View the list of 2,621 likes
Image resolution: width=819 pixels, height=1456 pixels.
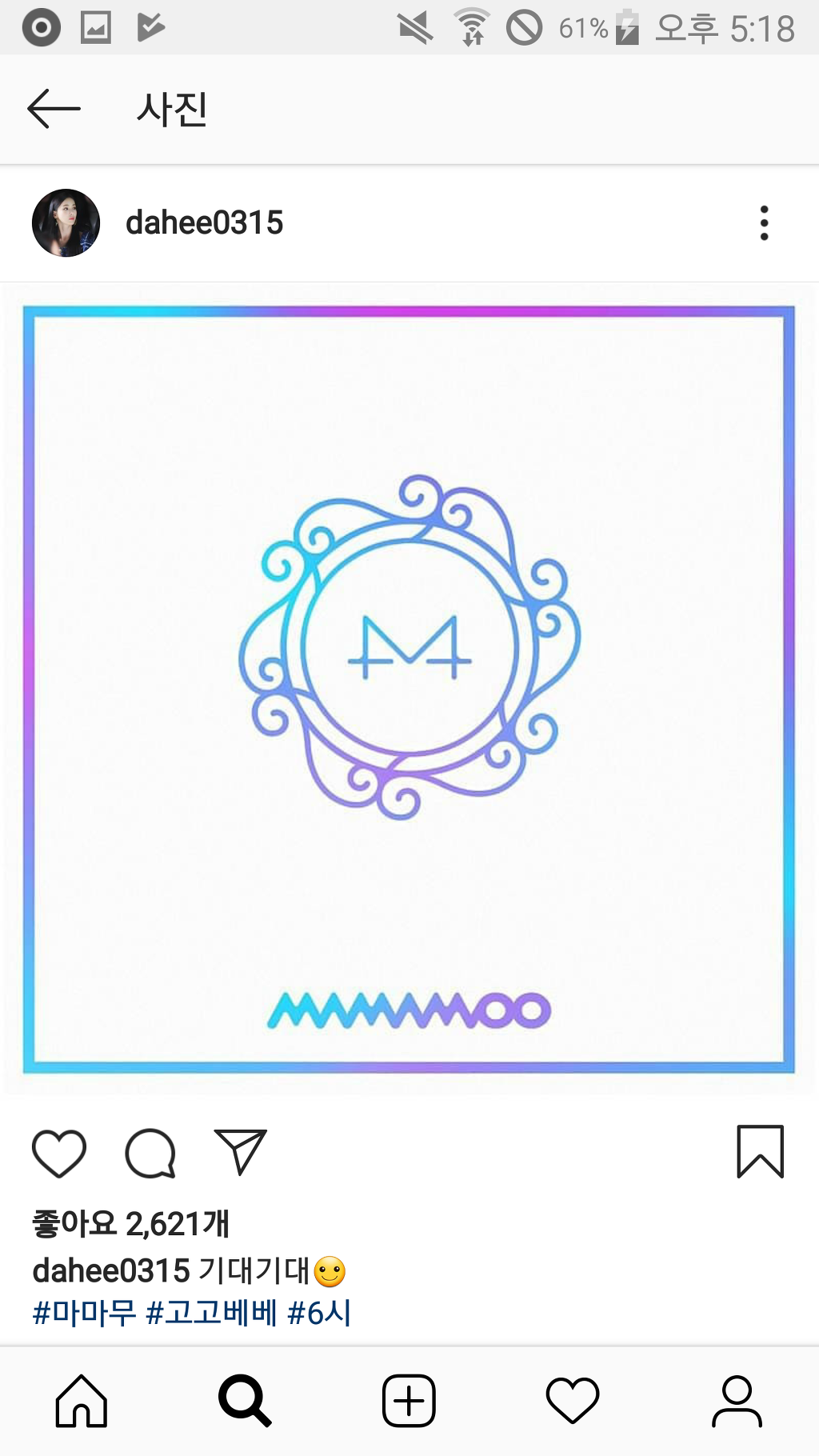[130, 1224]
